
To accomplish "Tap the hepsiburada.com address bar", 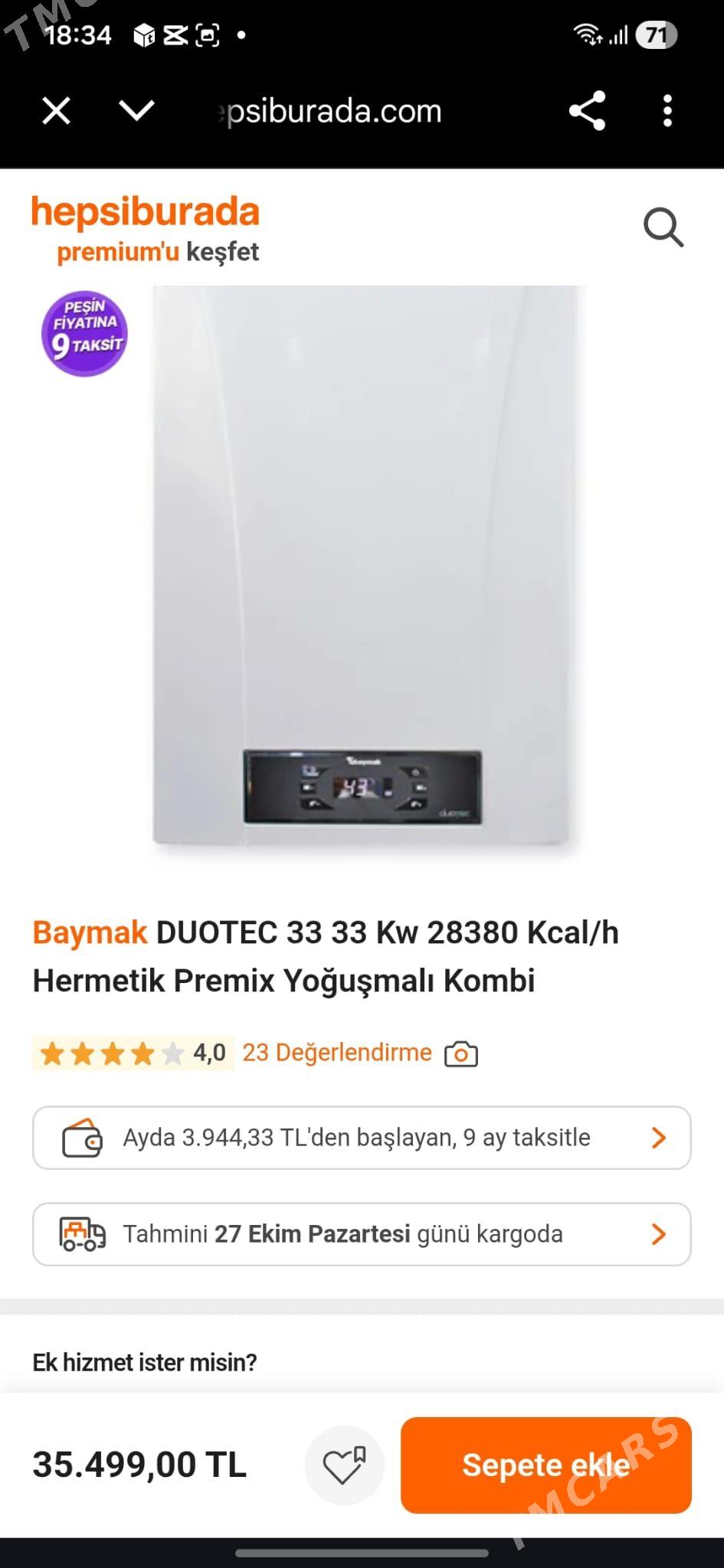I will click(x=331, y=112).
